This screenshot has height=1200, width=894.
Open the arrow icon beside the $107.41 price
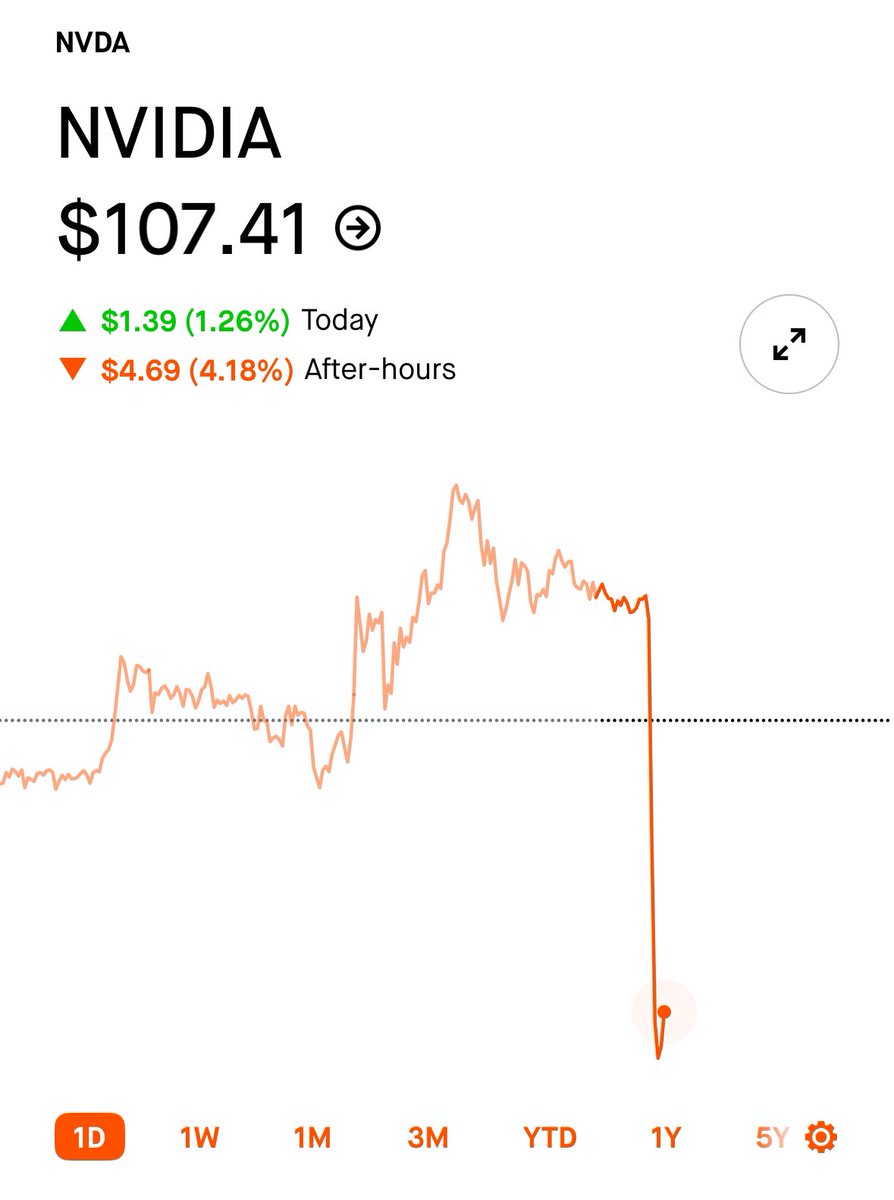coord(358,229)
